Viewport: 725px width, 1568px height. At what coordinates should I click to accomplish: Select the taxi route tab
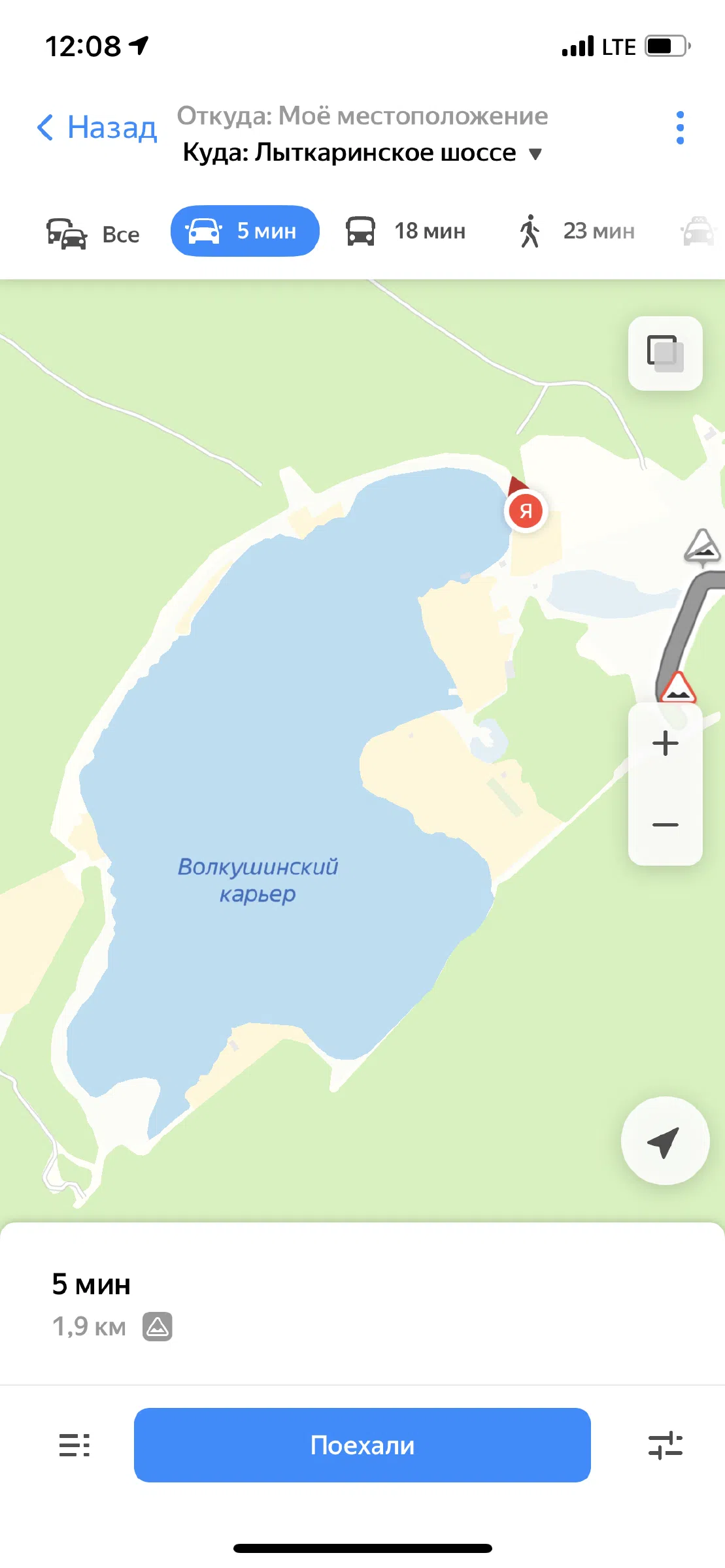point(699,231)
